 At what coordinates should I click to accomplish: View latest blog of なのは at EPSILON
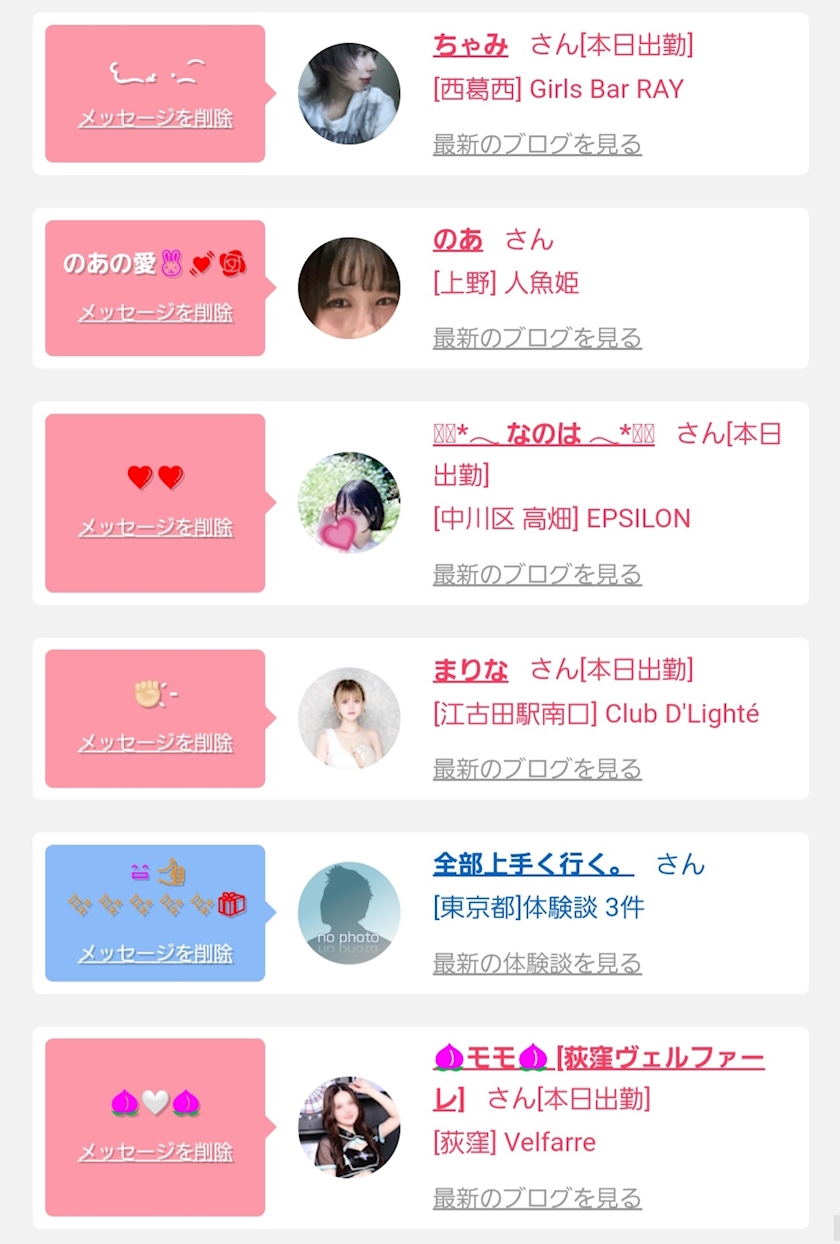pos(537,574)
